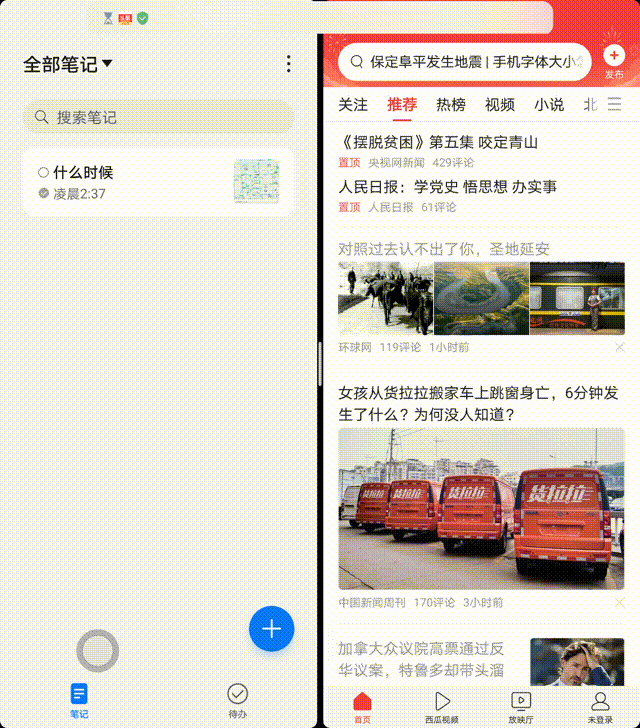Image resolution: width=640 pixels, height=728 pixels.
Task: Select the 热榜 top tab
Action: coord(451,104)
